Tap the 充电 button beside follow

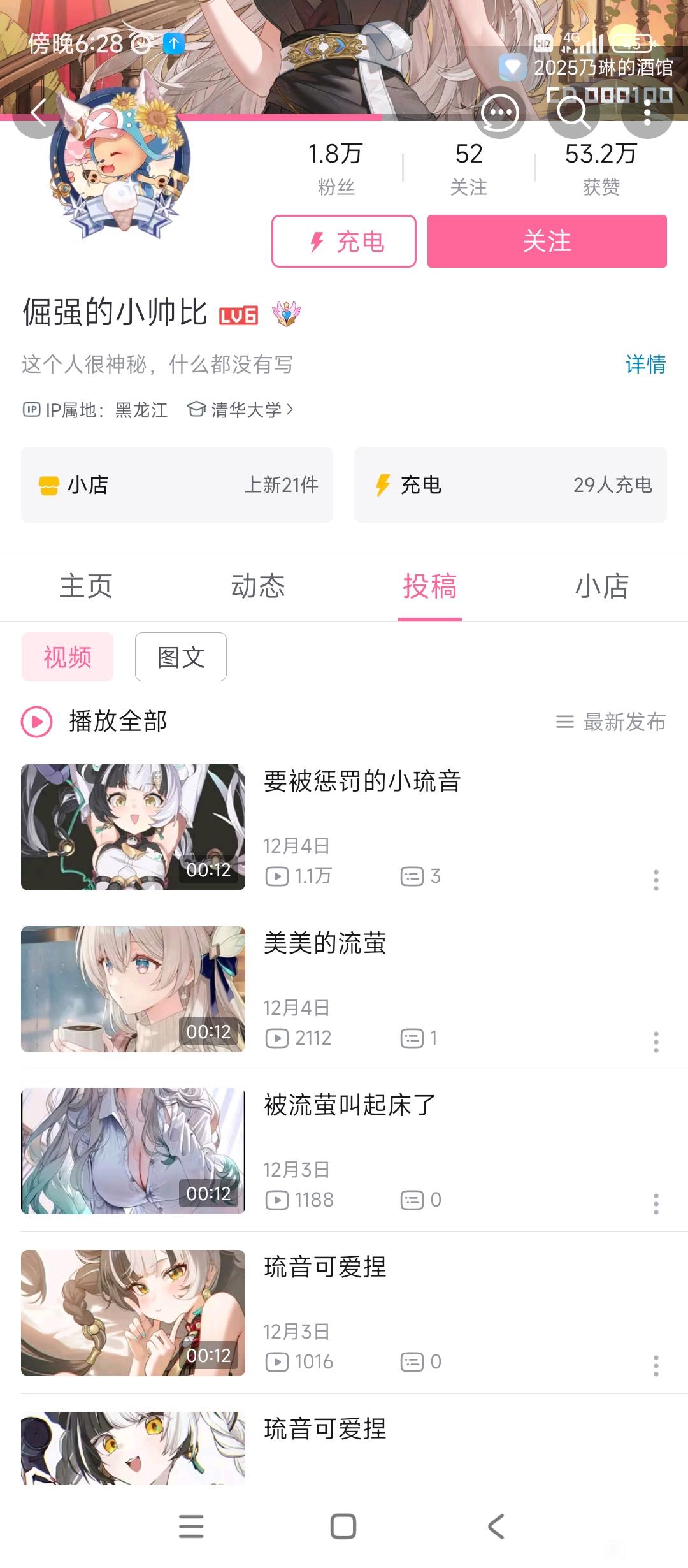[344, 241]
